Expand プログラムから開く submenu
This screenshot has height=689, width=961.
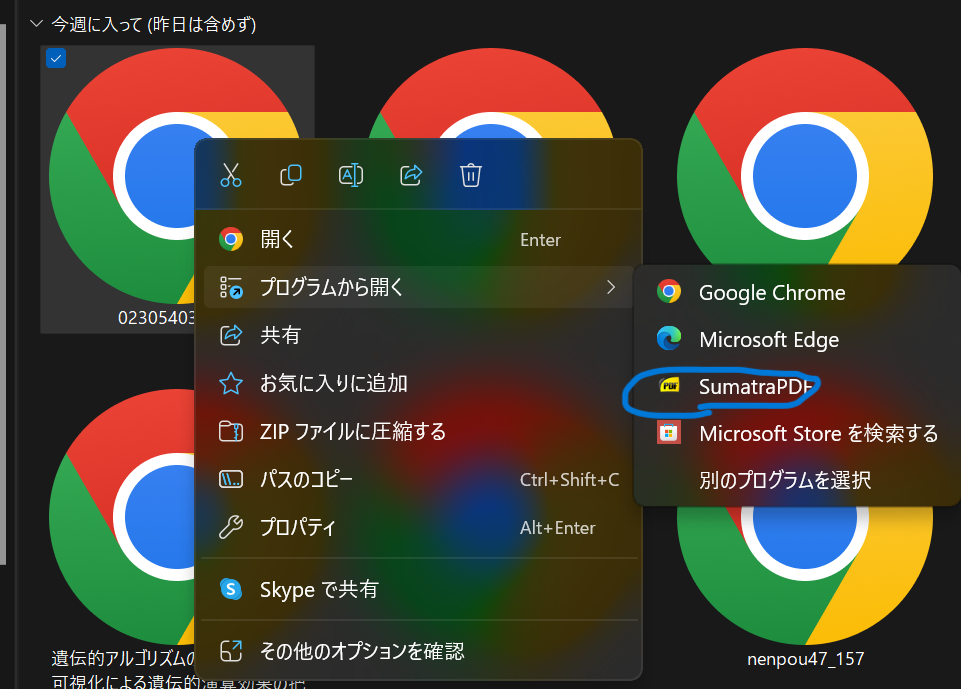pyautogui.click(x=332, y=288)
